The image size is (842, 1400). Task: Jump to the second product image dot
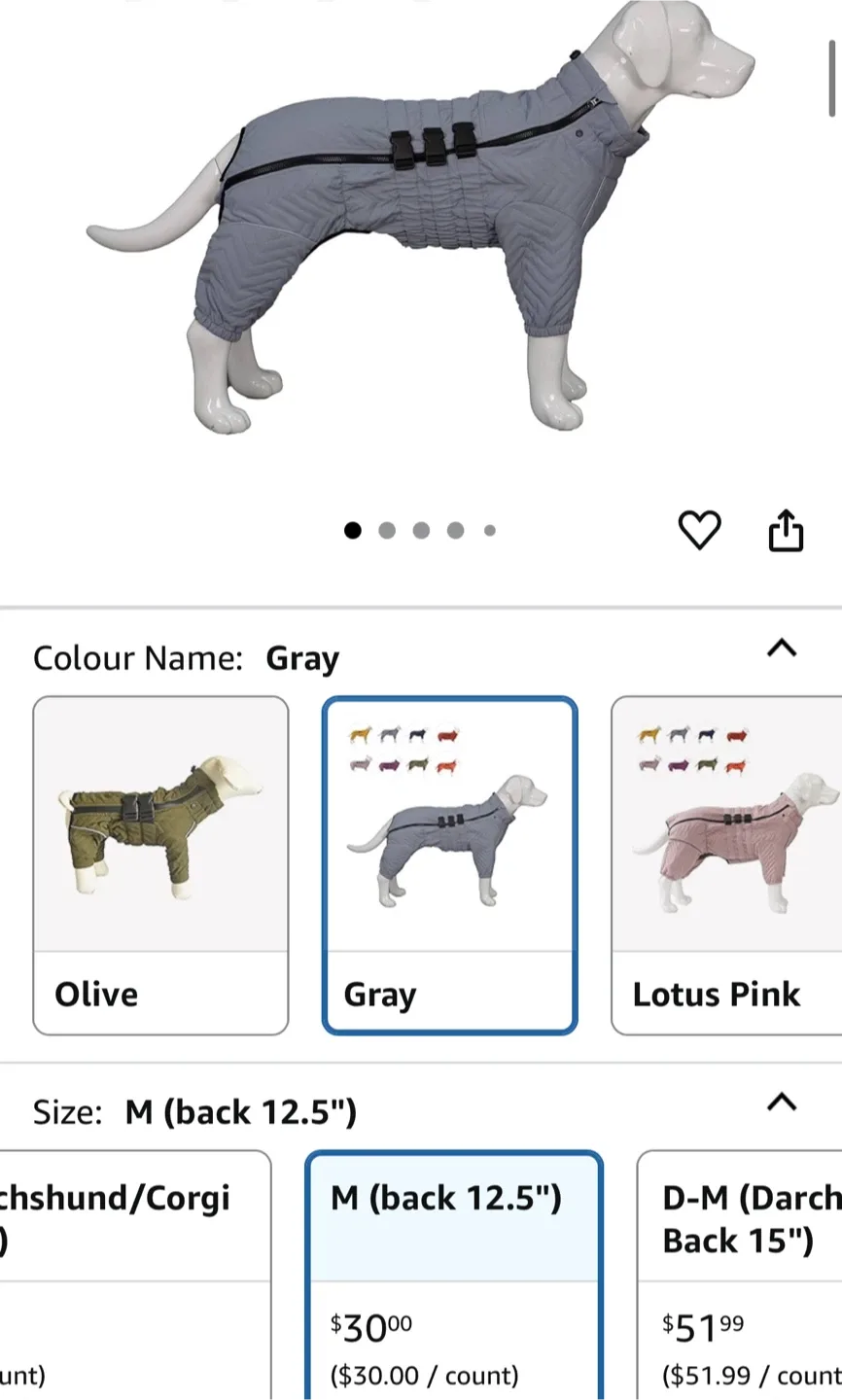pos(387,531)
